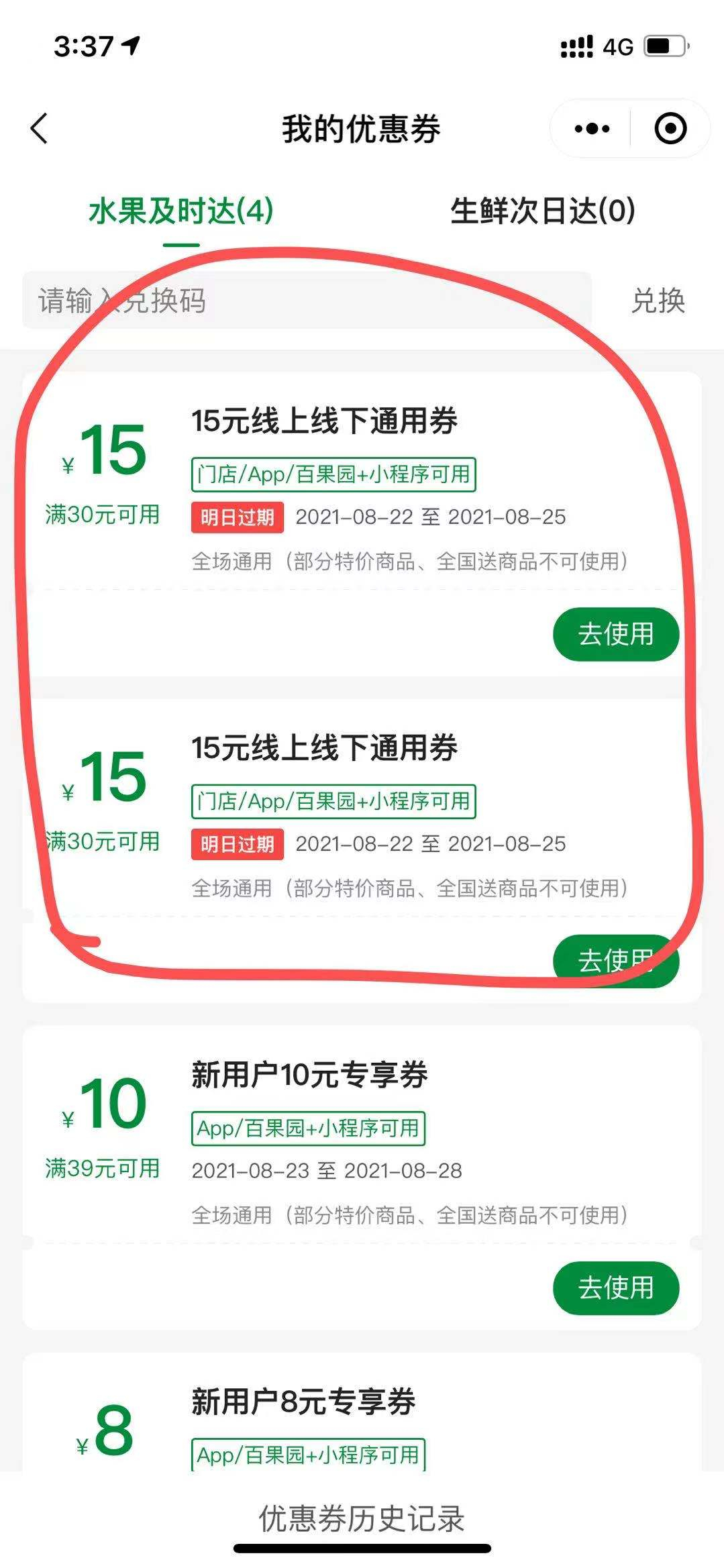Use the 新用户10元专享券 coupon
The width and height of the screenshot is (724, 1568).
pyautogui.click(x=615, y=1288)
